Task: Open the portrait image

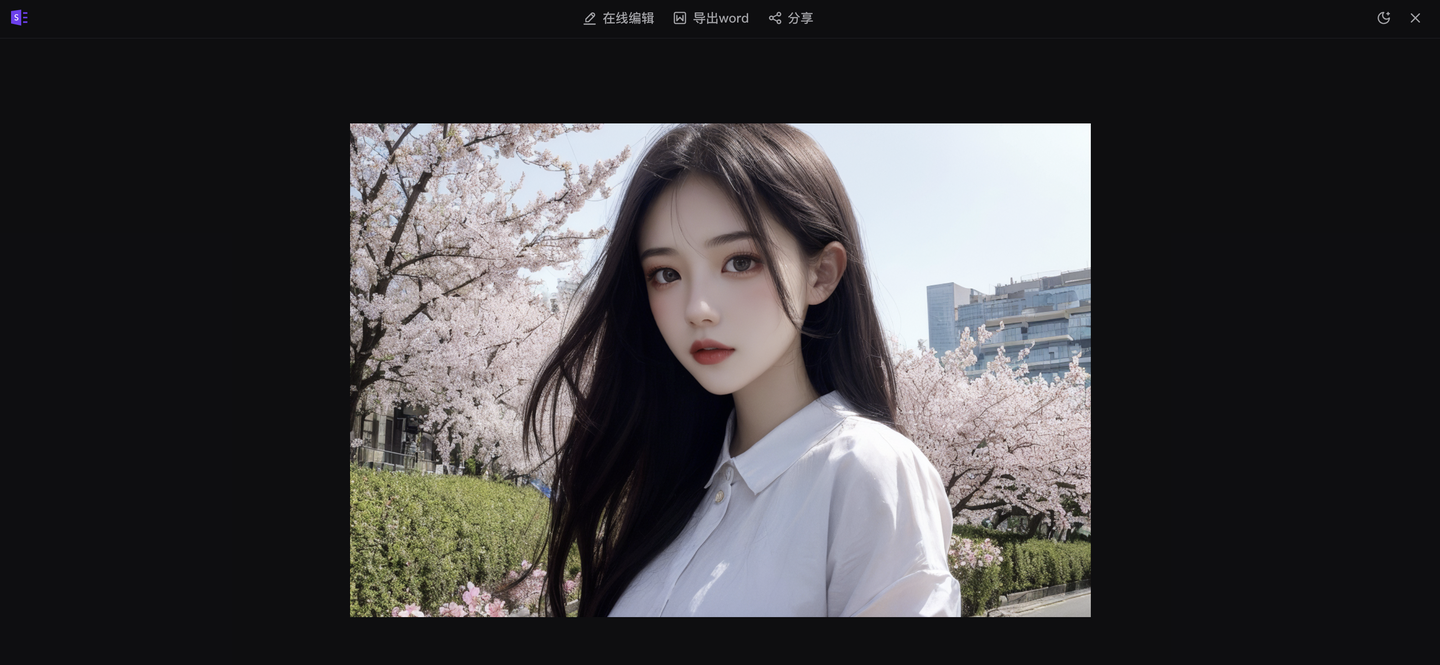Action: pyautogui.click(x=720, y=370)
